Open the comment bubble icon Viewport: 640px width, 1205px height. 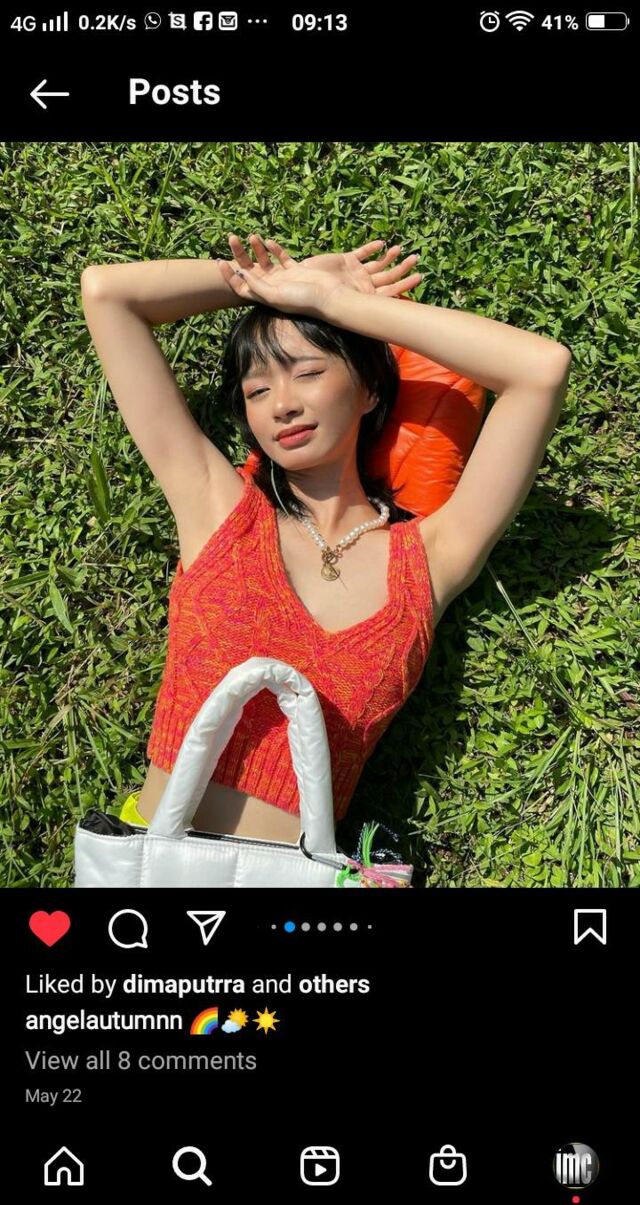(x=128, y=928)
